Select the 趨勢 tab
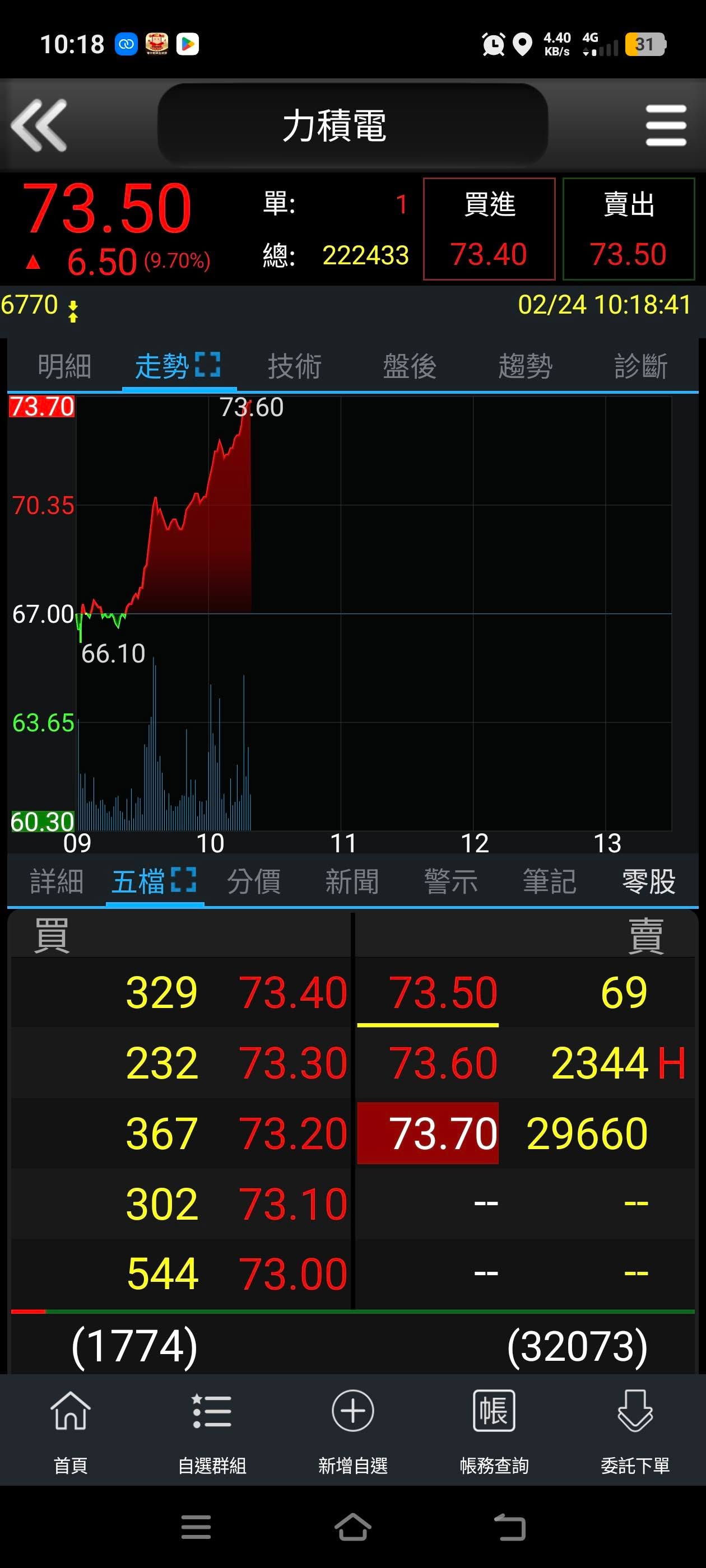Viewport: 706px width, 1568px height. pos(526,366)
